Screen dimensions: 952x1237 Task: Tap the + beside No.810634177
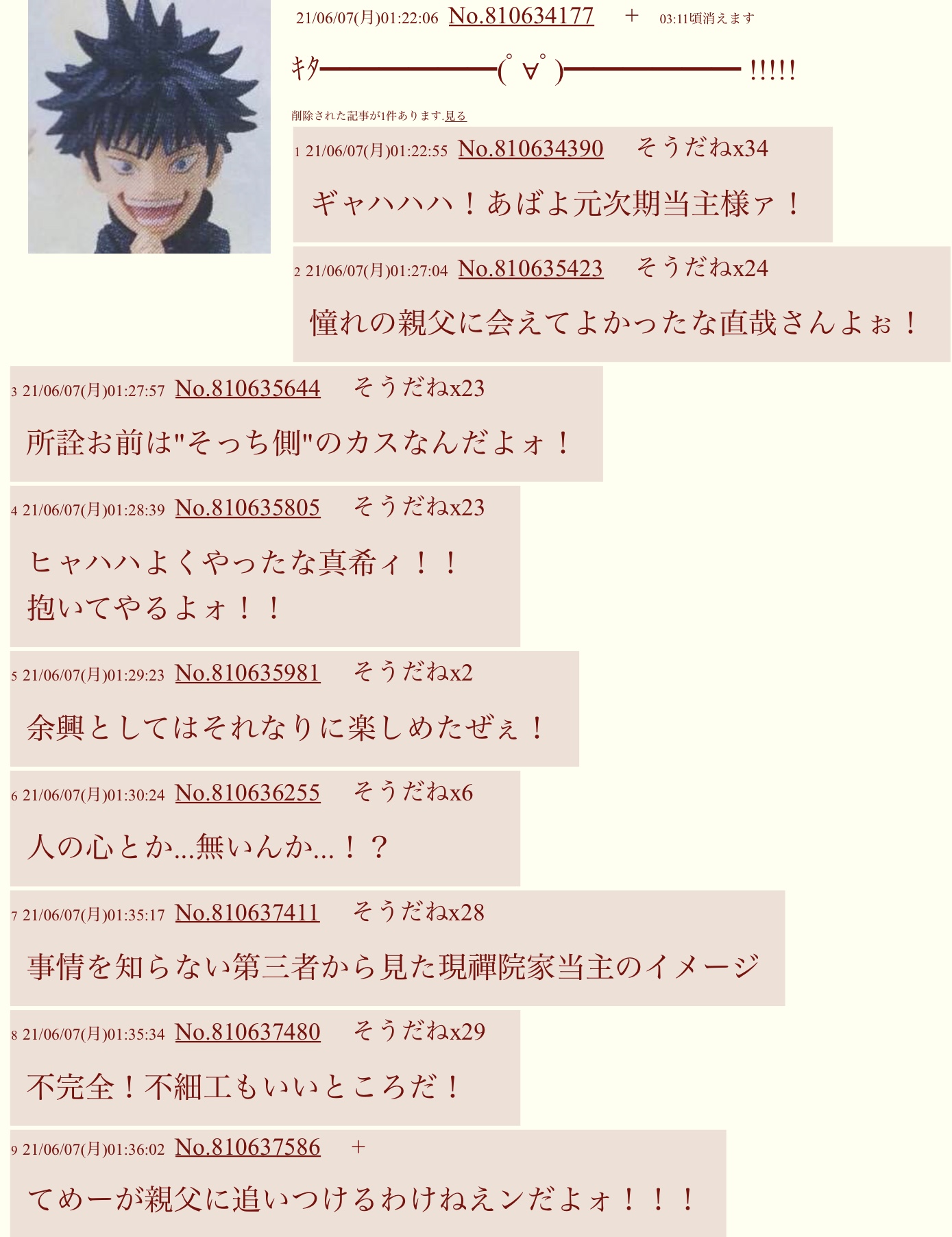(x=631, y=16)
